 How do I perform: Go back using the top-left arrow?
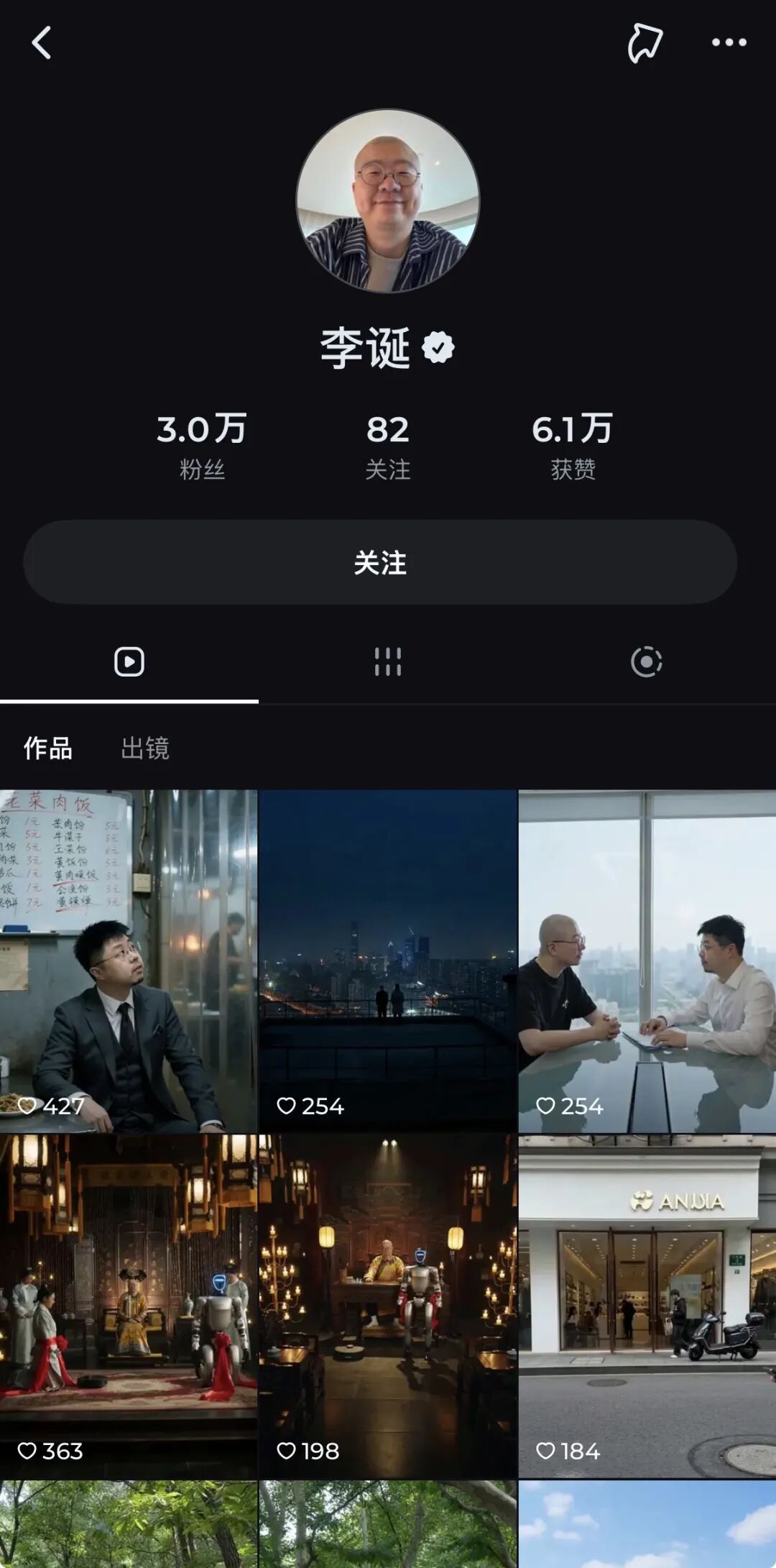point(42,43)
